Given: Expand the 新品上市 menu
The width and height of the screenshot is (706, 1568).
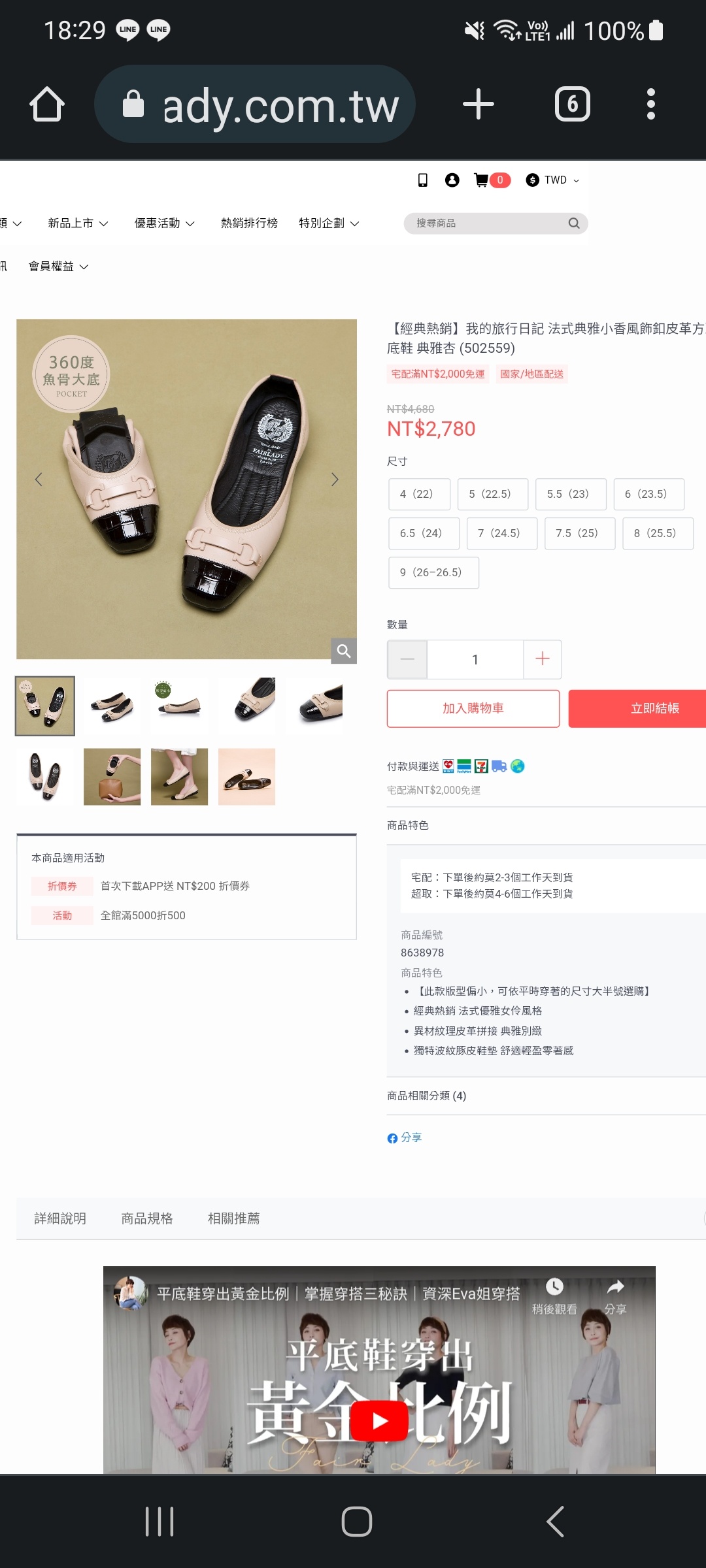Looking at the screenshot, I should pyautogui.click(x=78, y=223).
